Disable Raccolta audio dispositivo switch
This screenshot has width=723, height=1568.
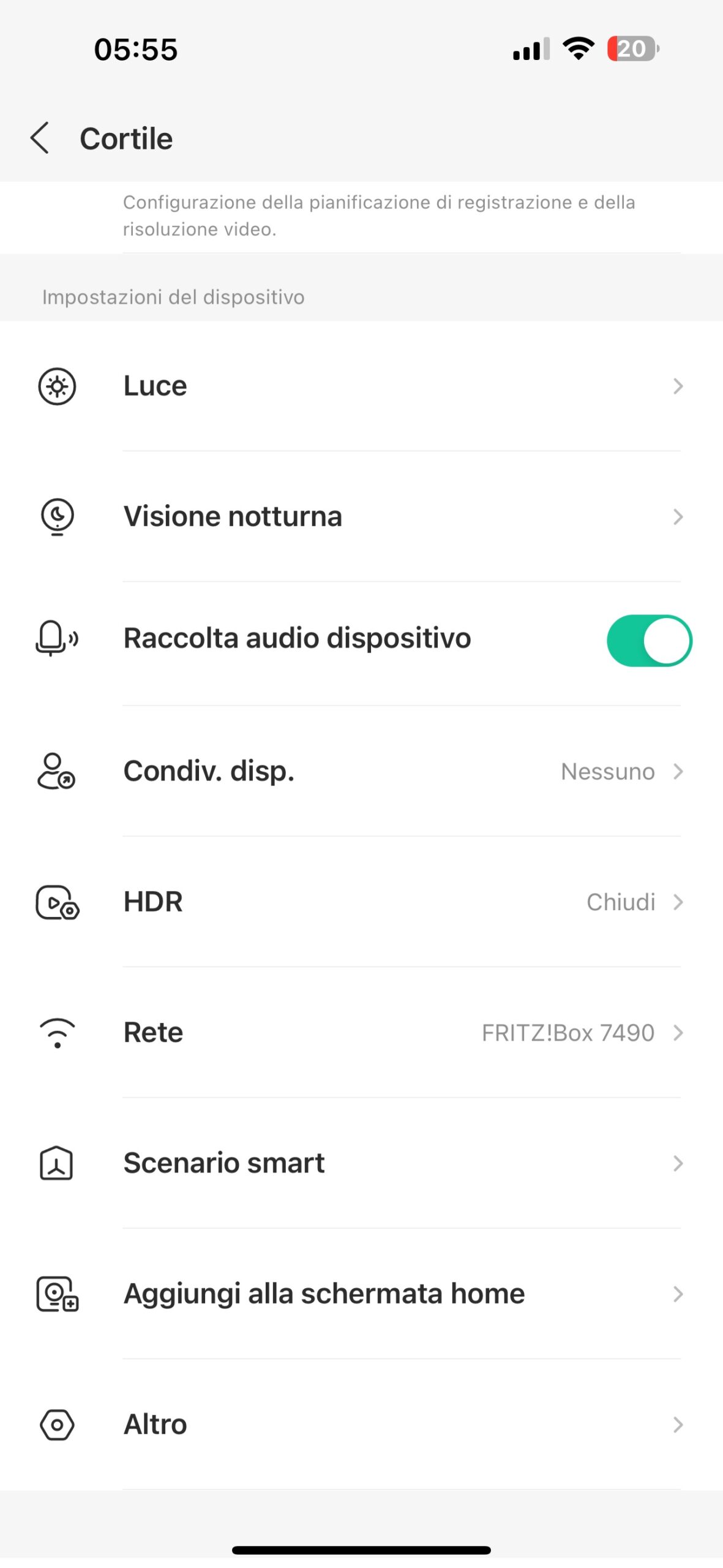[x=648, y=640]
